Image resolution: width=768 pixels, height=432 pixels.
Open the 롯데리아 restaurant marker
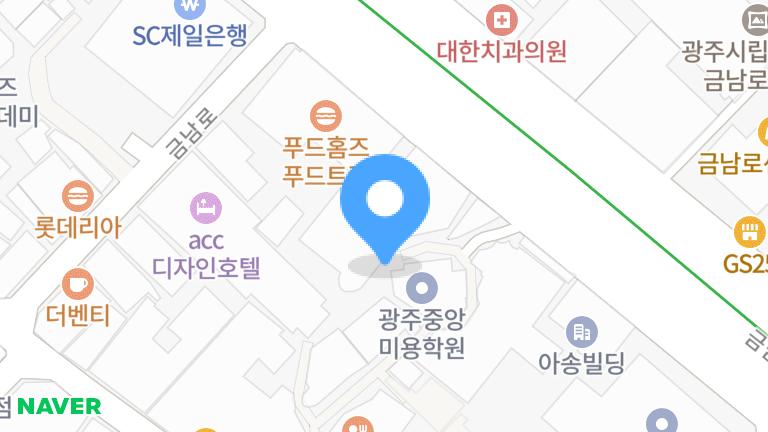[x=77, y=196]
